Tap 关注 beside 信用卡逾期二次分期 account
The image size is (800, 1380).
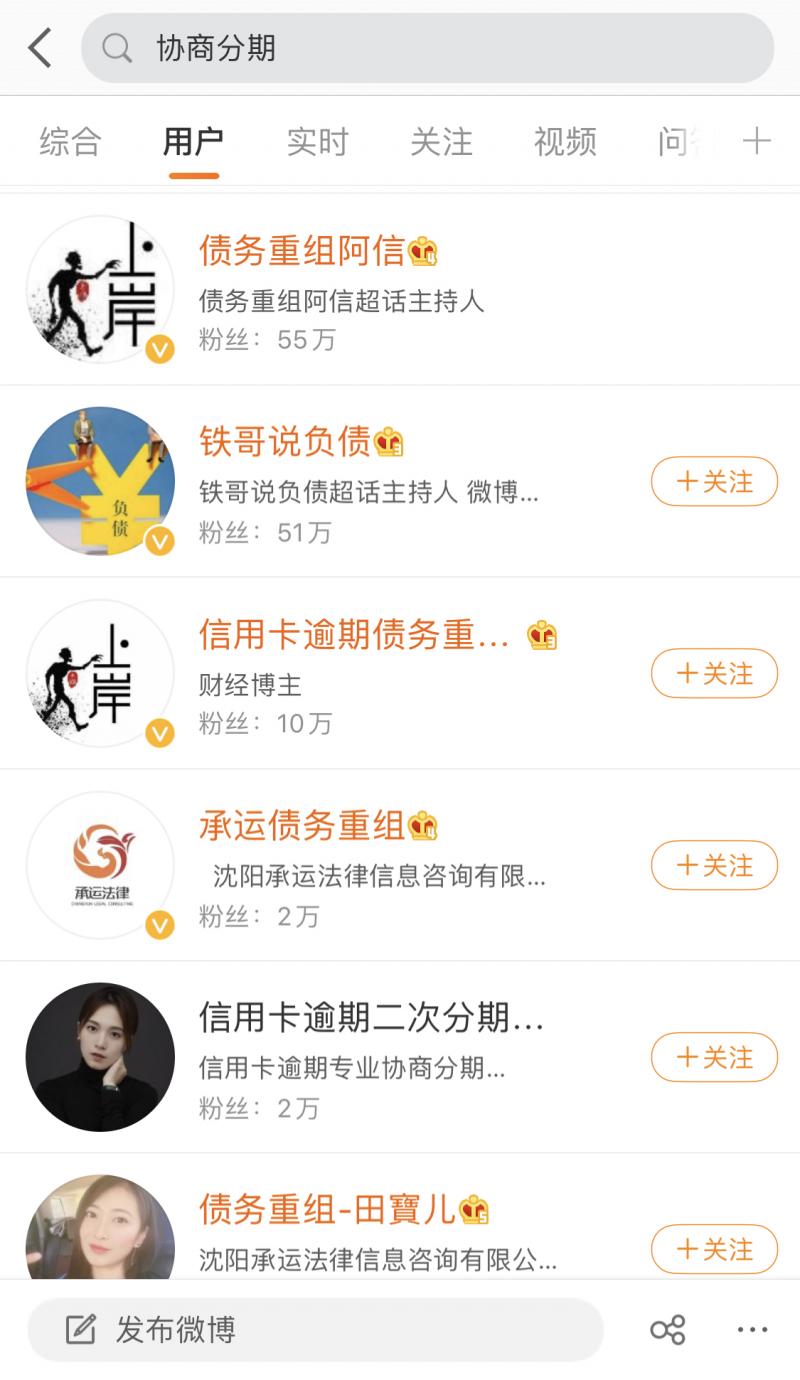click(714, 1057)
